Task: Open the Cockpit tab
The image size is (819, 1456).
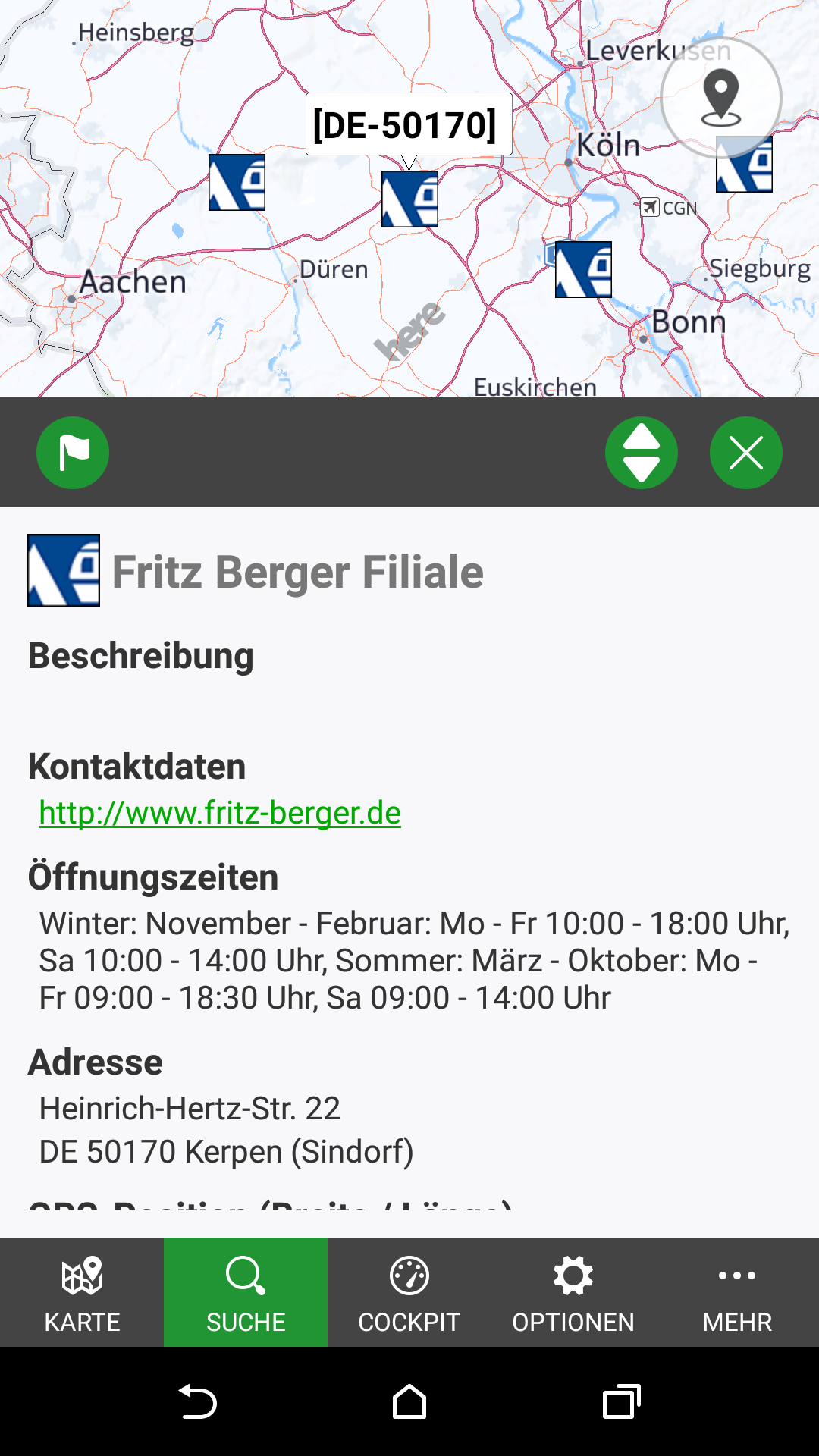Action: click(409, 1292)
